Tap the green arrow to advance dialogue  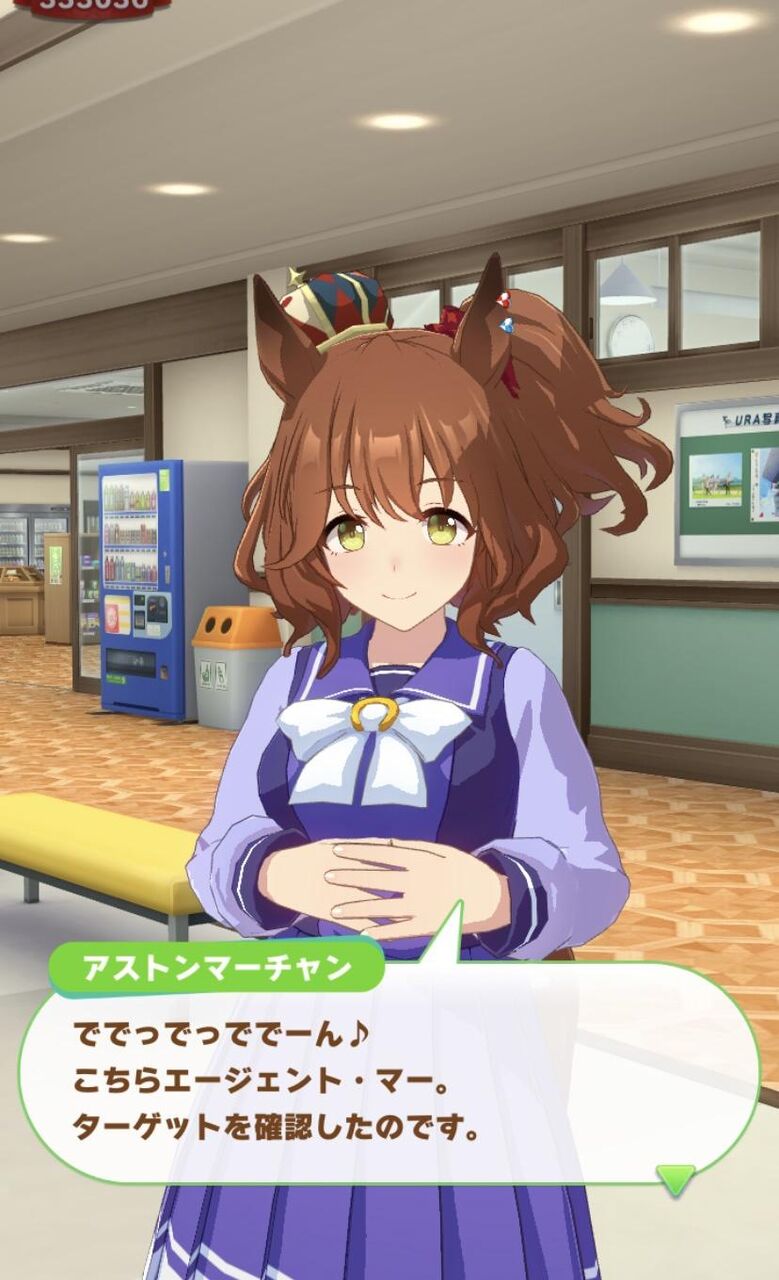point(676,1180)
